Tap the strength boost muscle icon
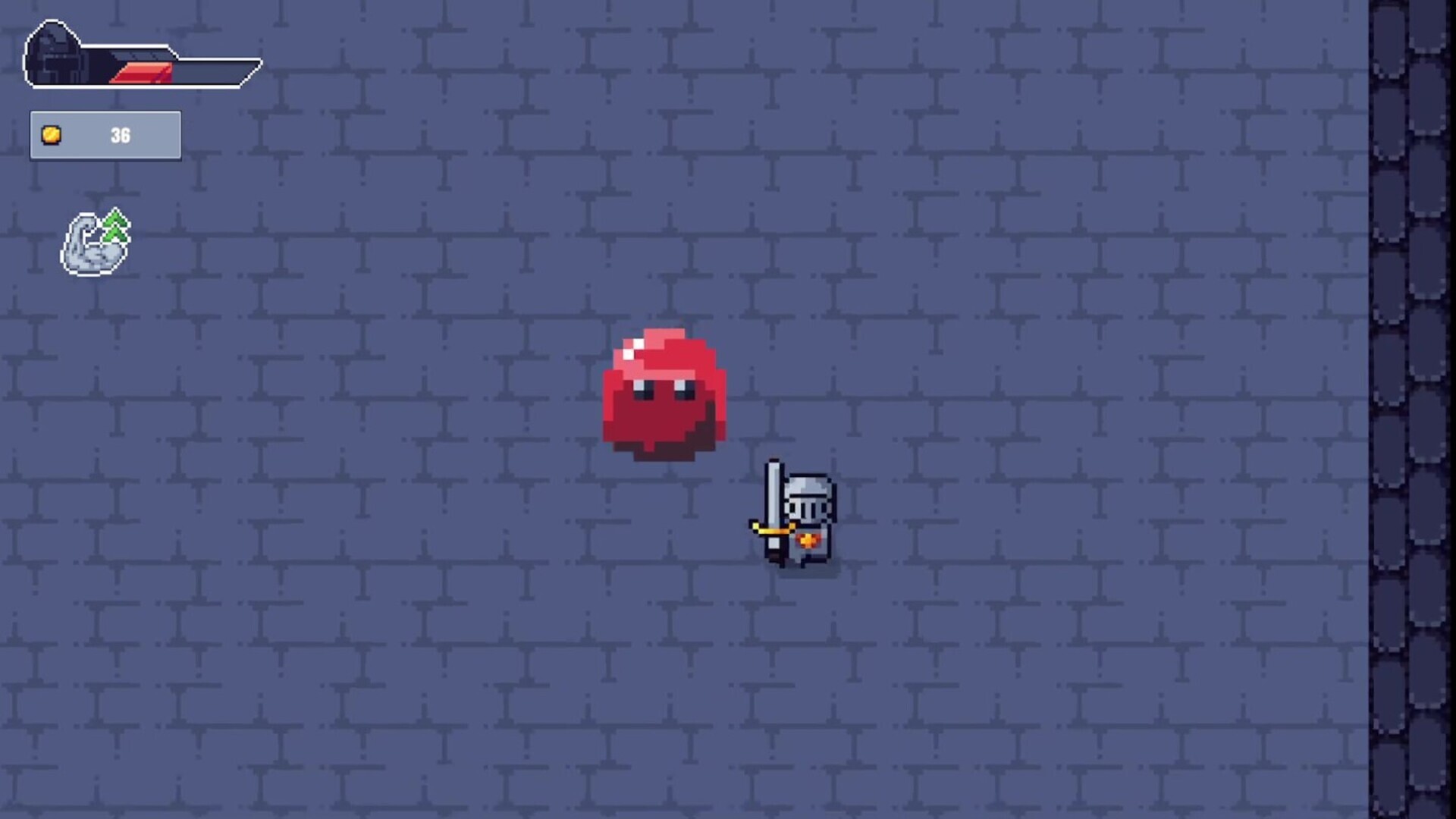Screen dimensions: 1456x819 click(x=96, y=243)
